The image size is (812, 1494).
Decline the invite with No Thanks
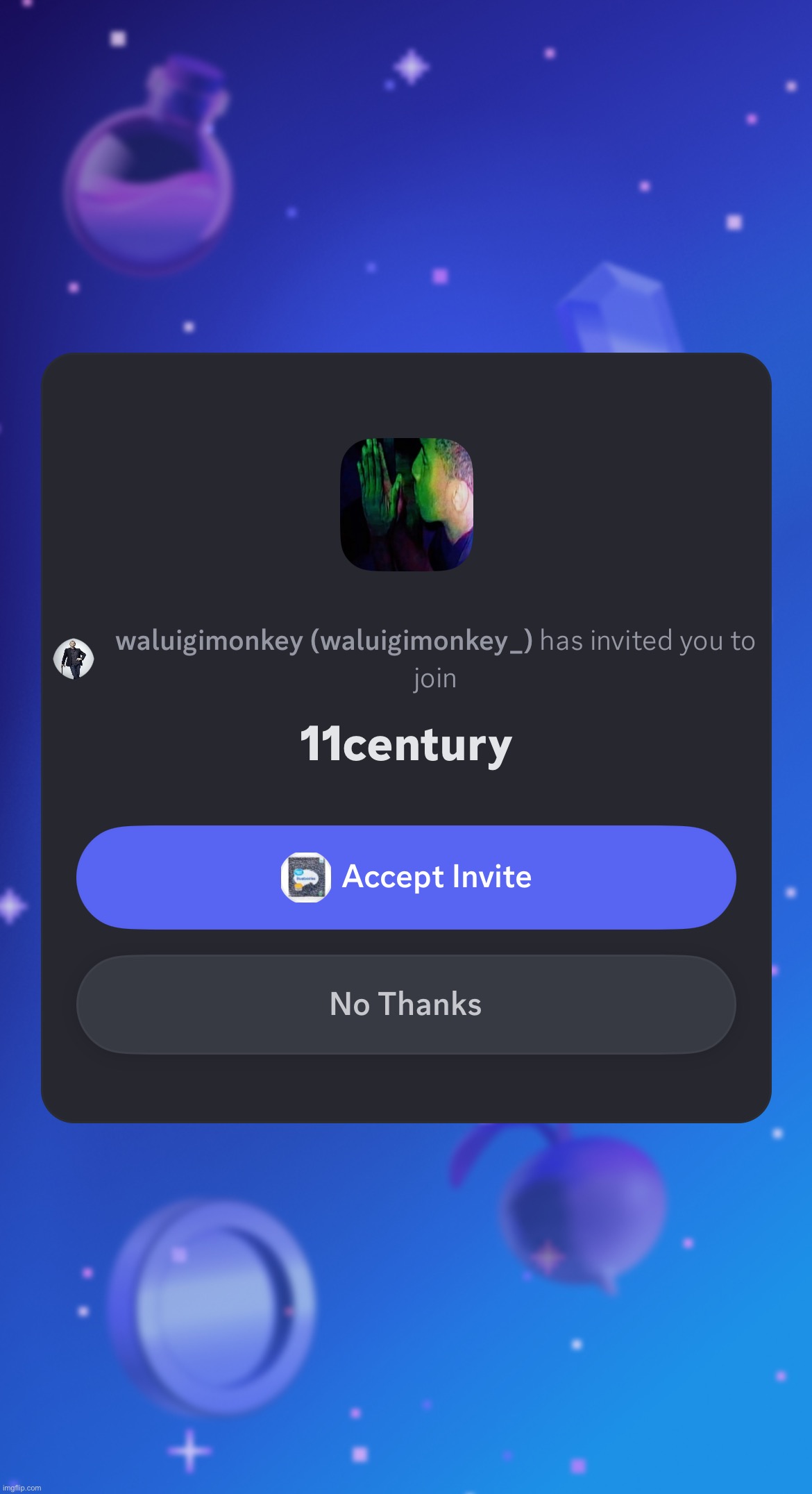(406, 1005)
